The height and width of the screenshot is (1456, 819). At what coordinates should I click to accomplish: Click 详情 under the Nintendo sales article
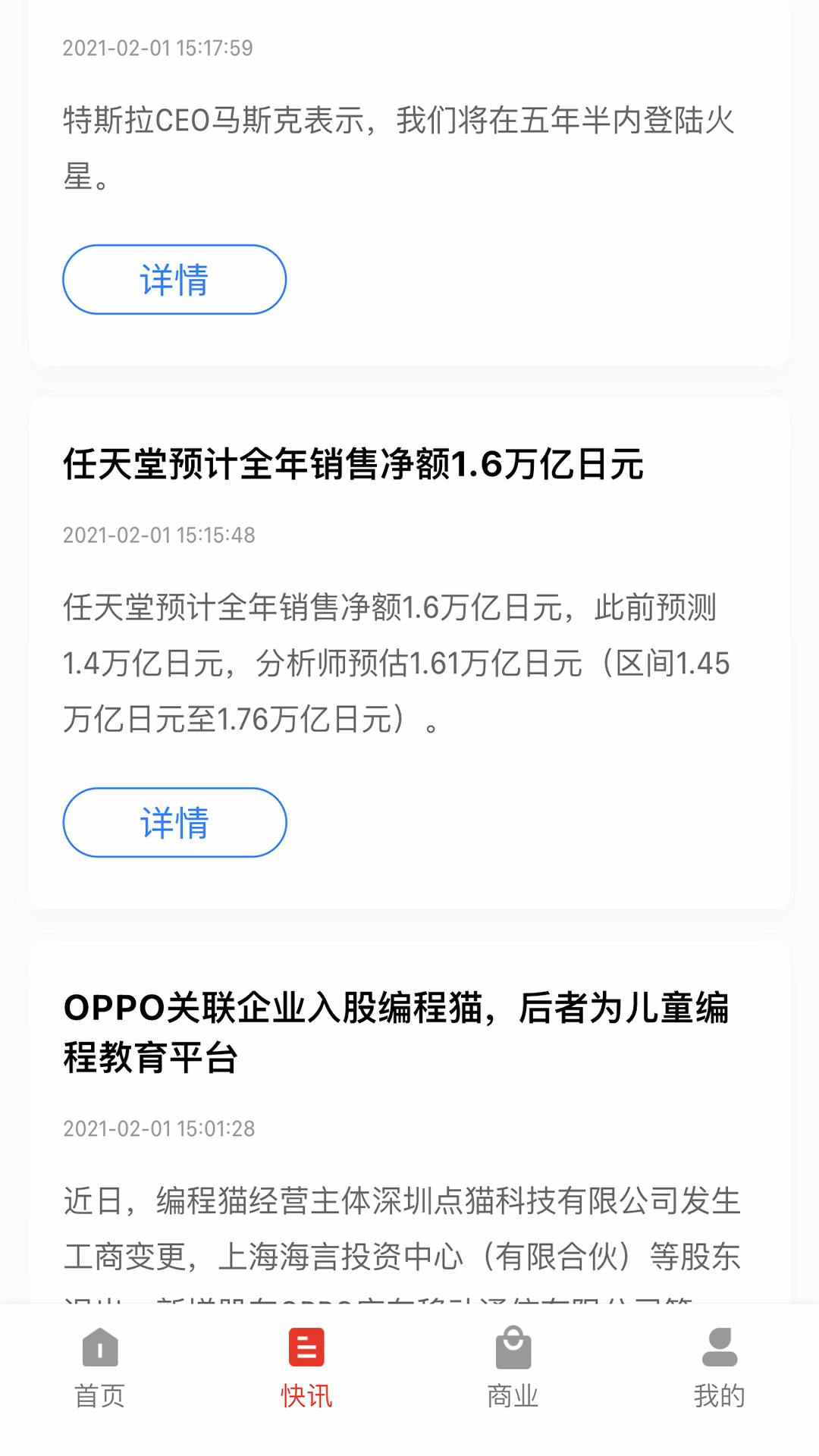tap(174, 822)
